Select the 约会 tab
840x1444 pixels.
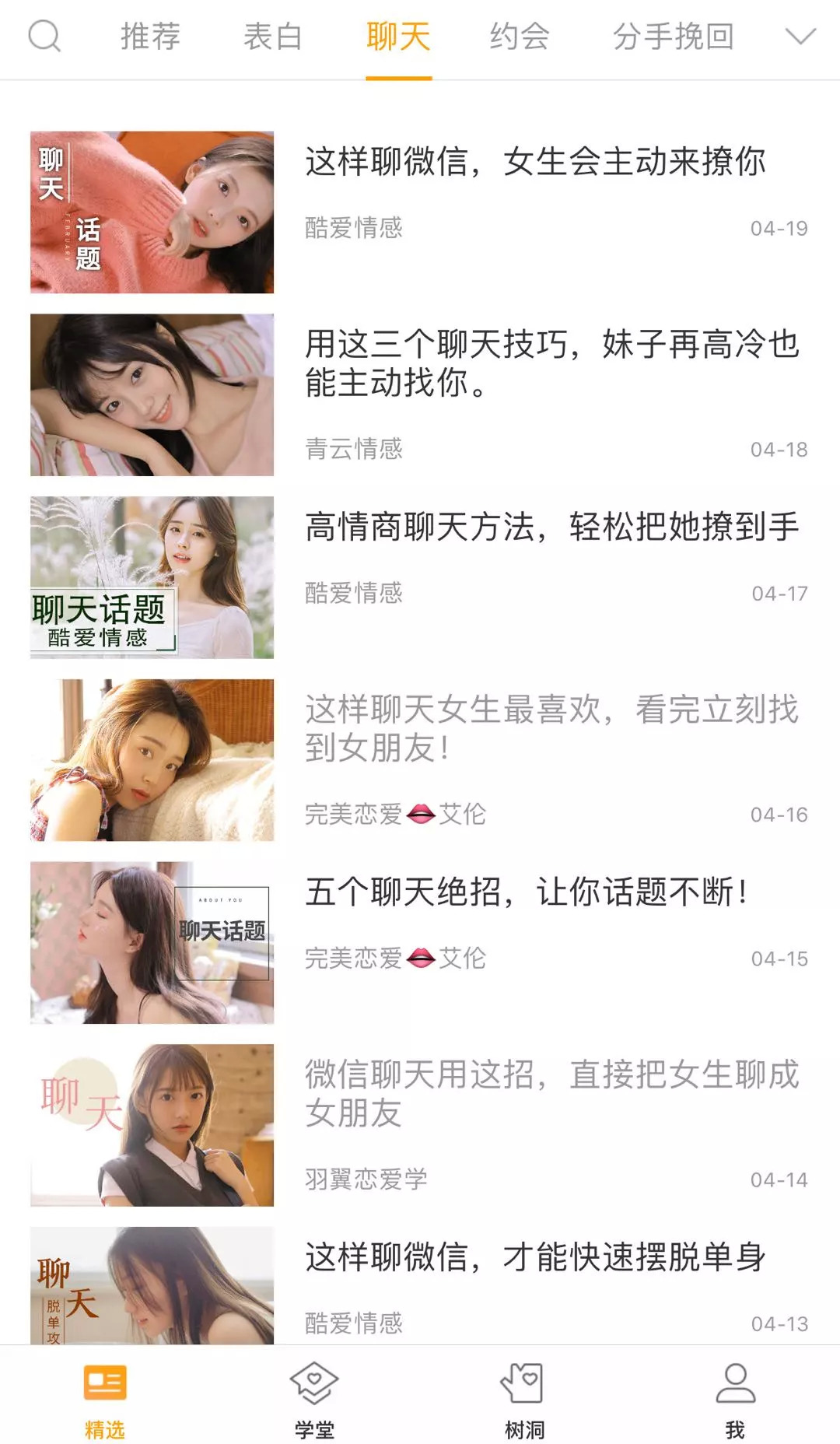tap(520, 37)
